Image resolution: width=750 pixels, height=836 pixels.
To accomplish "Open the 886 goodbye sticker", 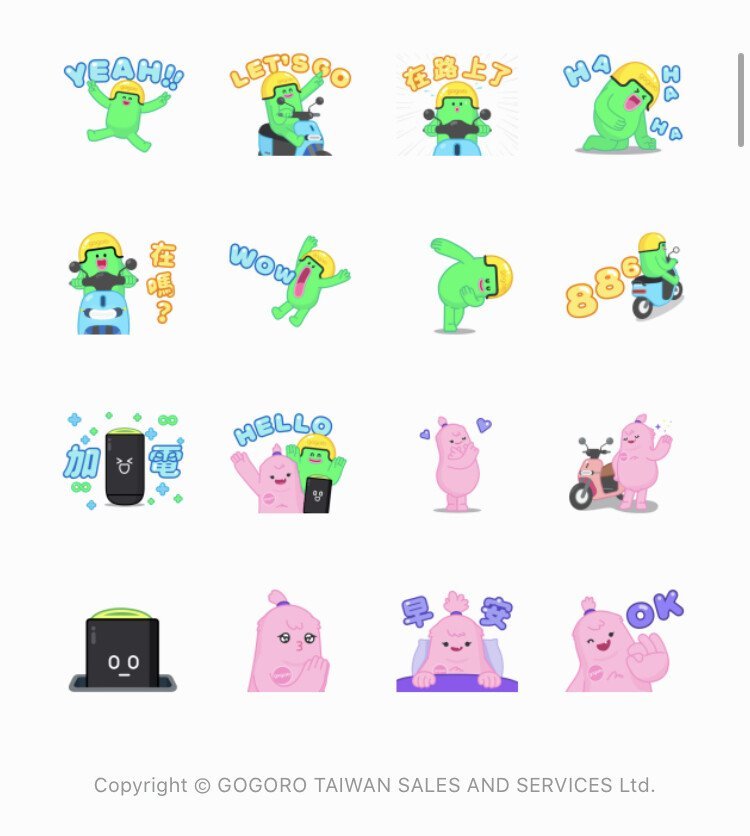I will pos(624,280).
